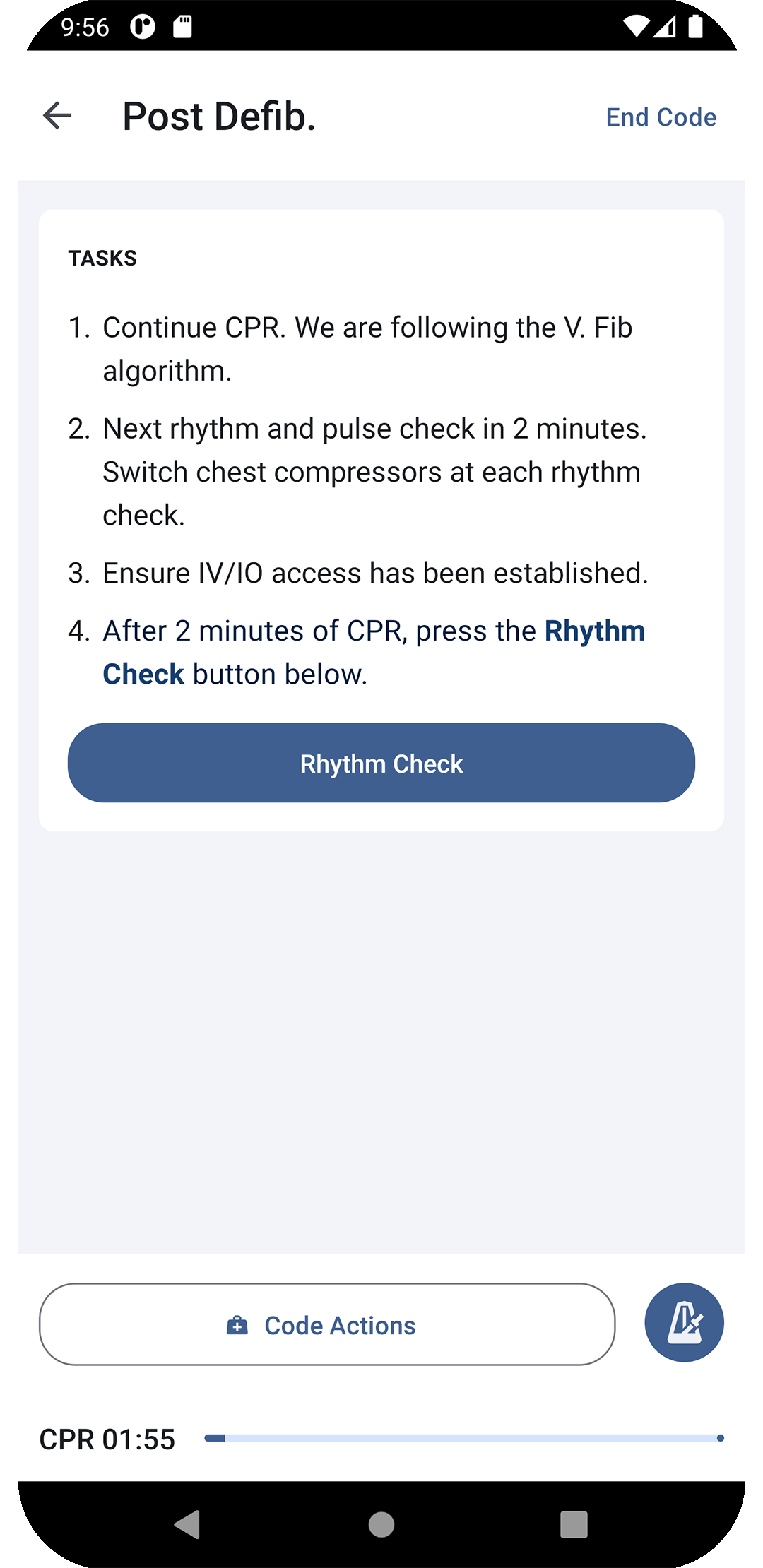
Task: Tap End Code in the header
Action: [661, 117]
